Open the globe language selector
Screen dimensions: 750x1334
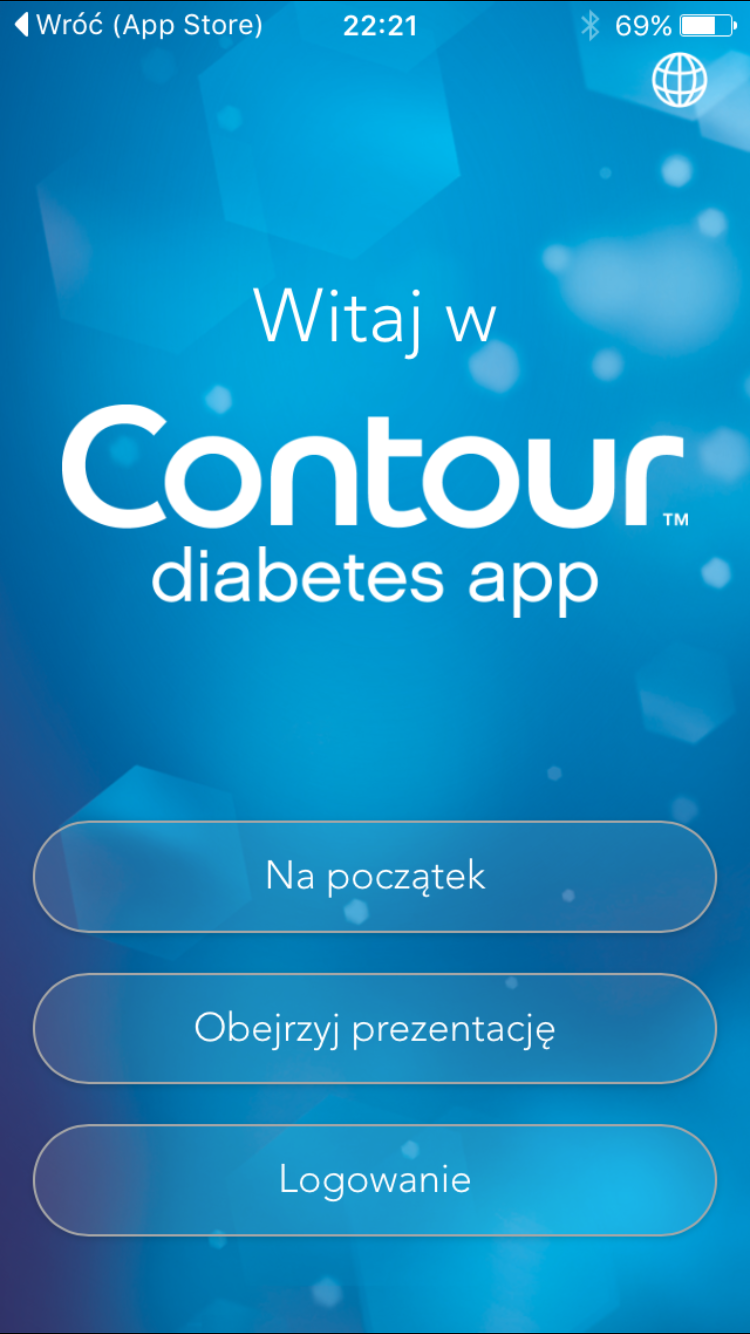click(679, 80)
